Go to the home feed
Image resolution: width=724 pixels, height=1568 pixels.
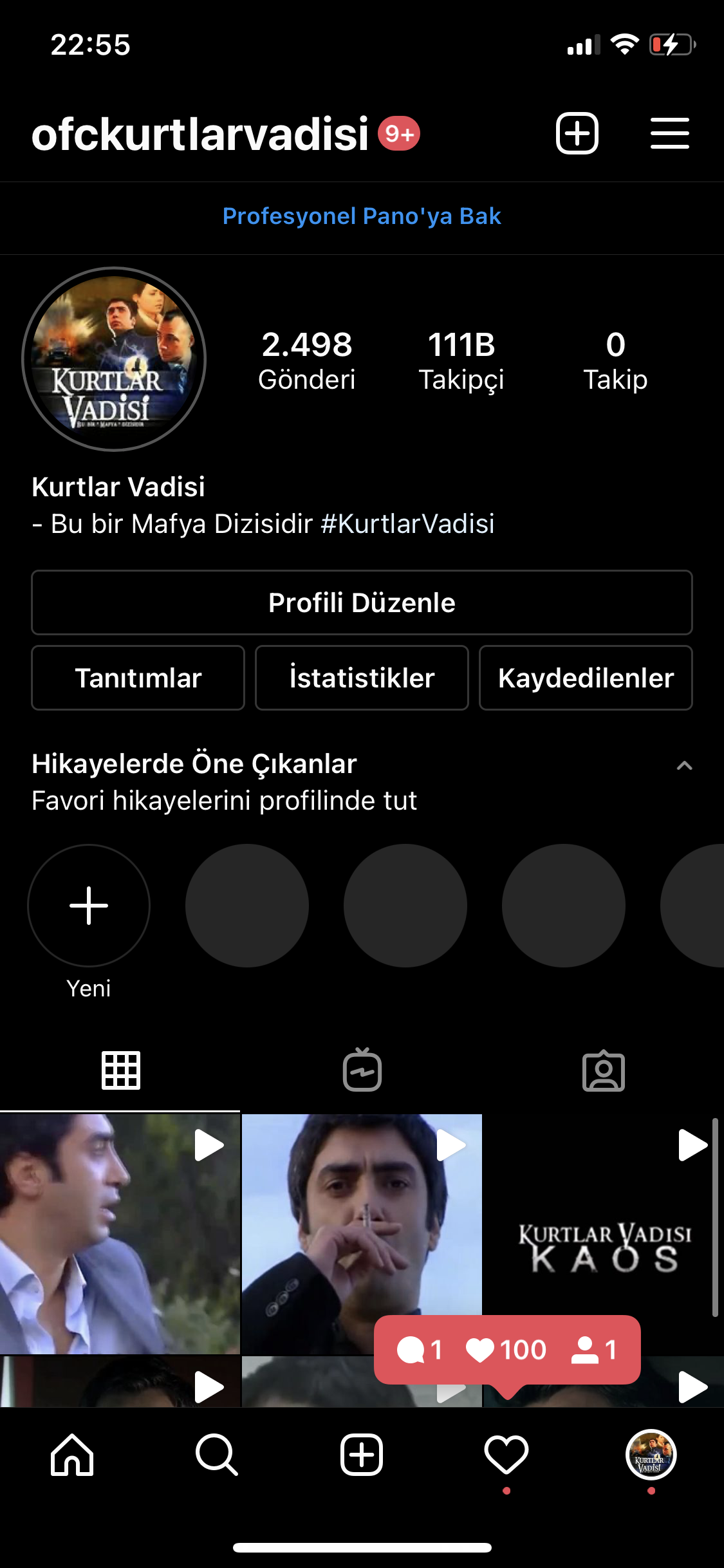tap(72, 1455)
